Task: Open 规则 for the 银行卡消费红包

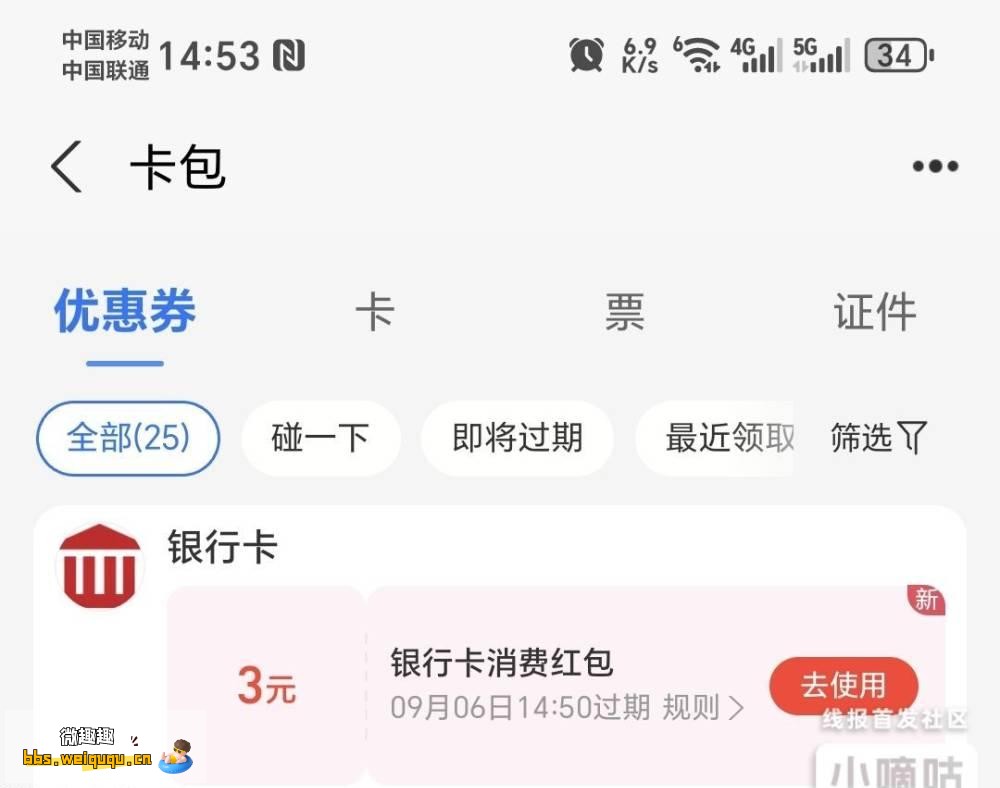Action: (x=703, y=708)
